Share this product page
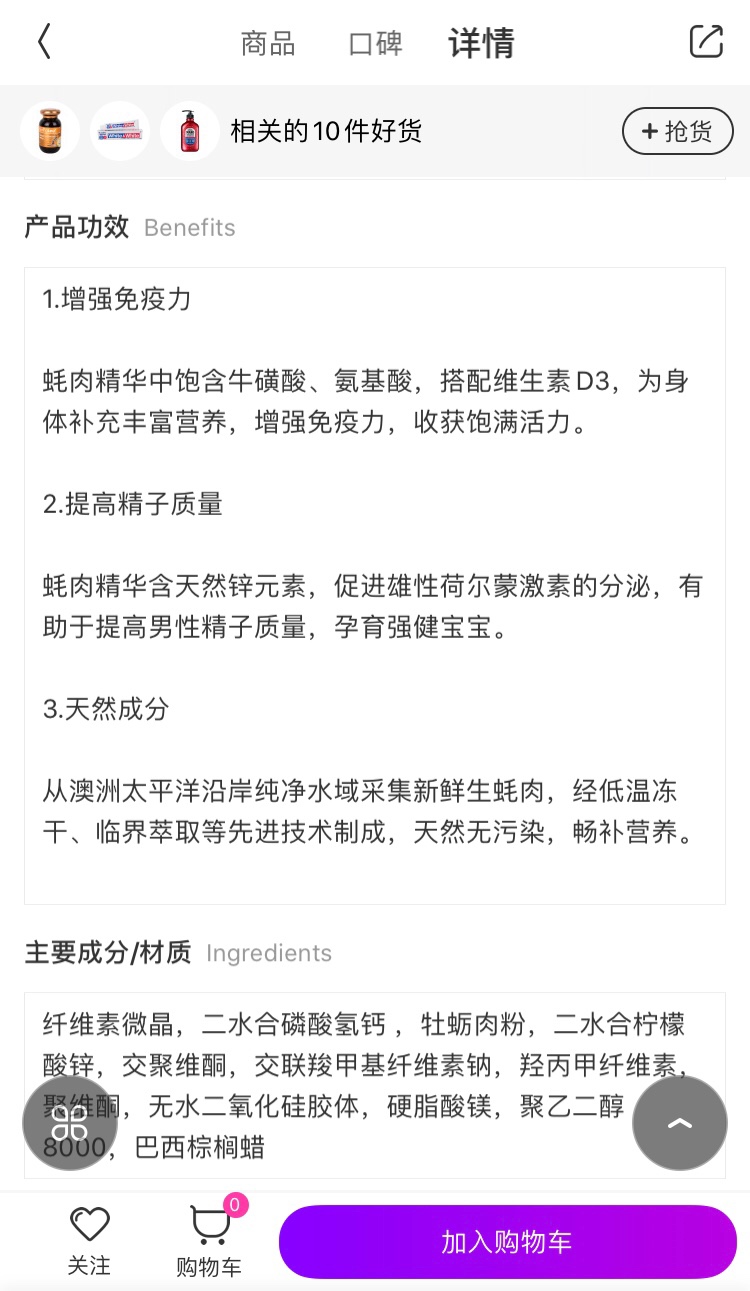 [x=706, y=41]
